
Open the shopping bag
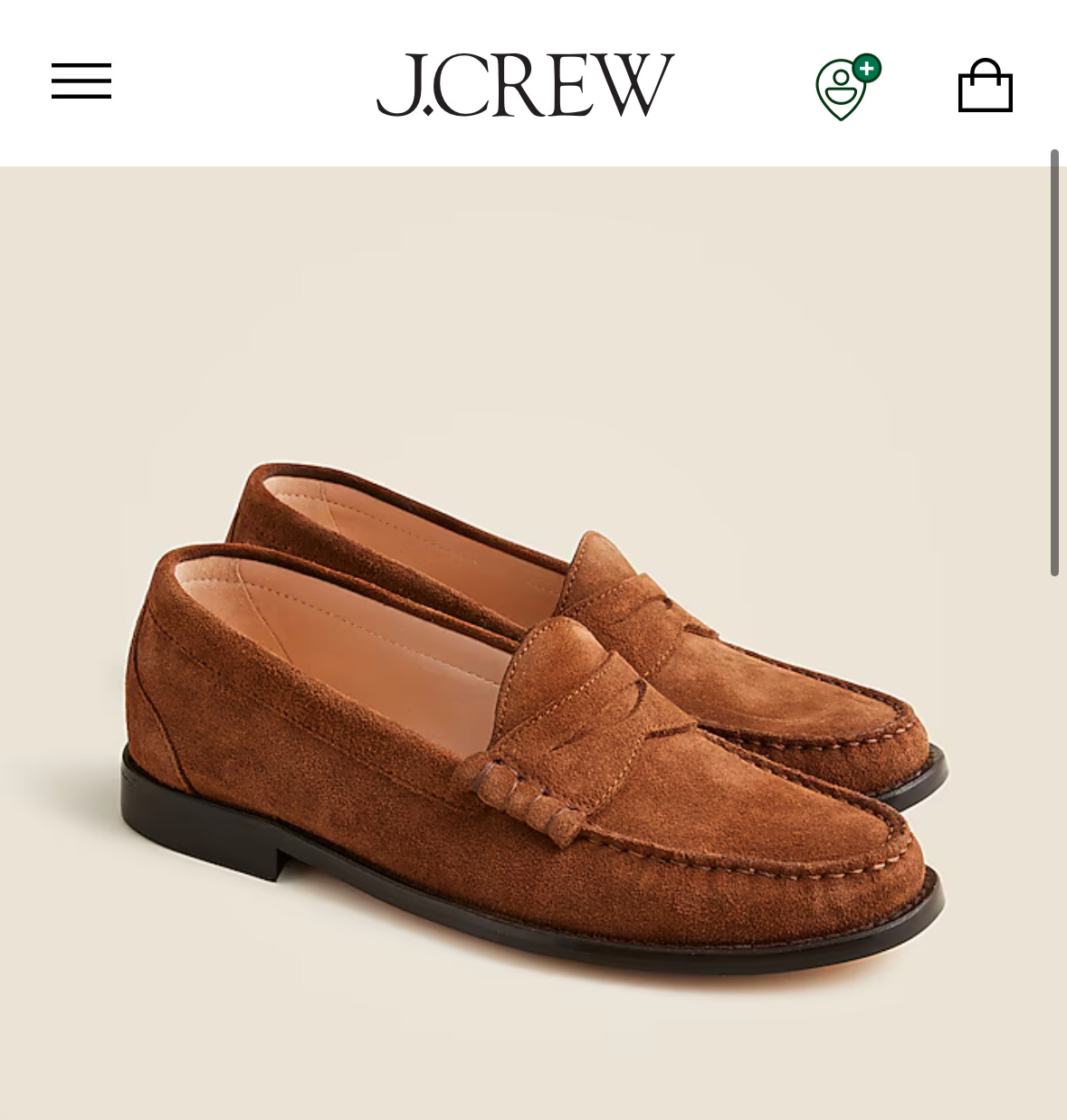point(985,85)
